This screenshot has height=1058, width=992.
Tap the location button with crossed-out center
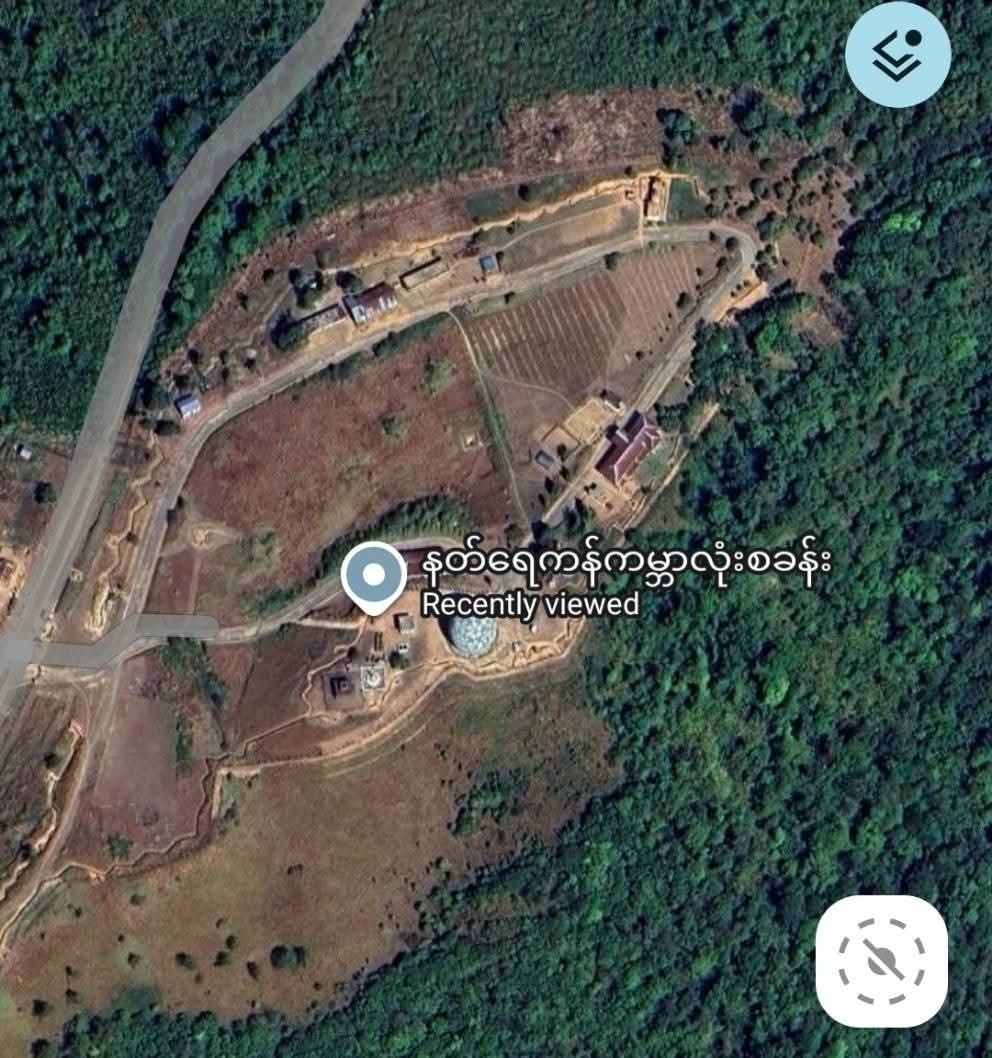(881, 960)
